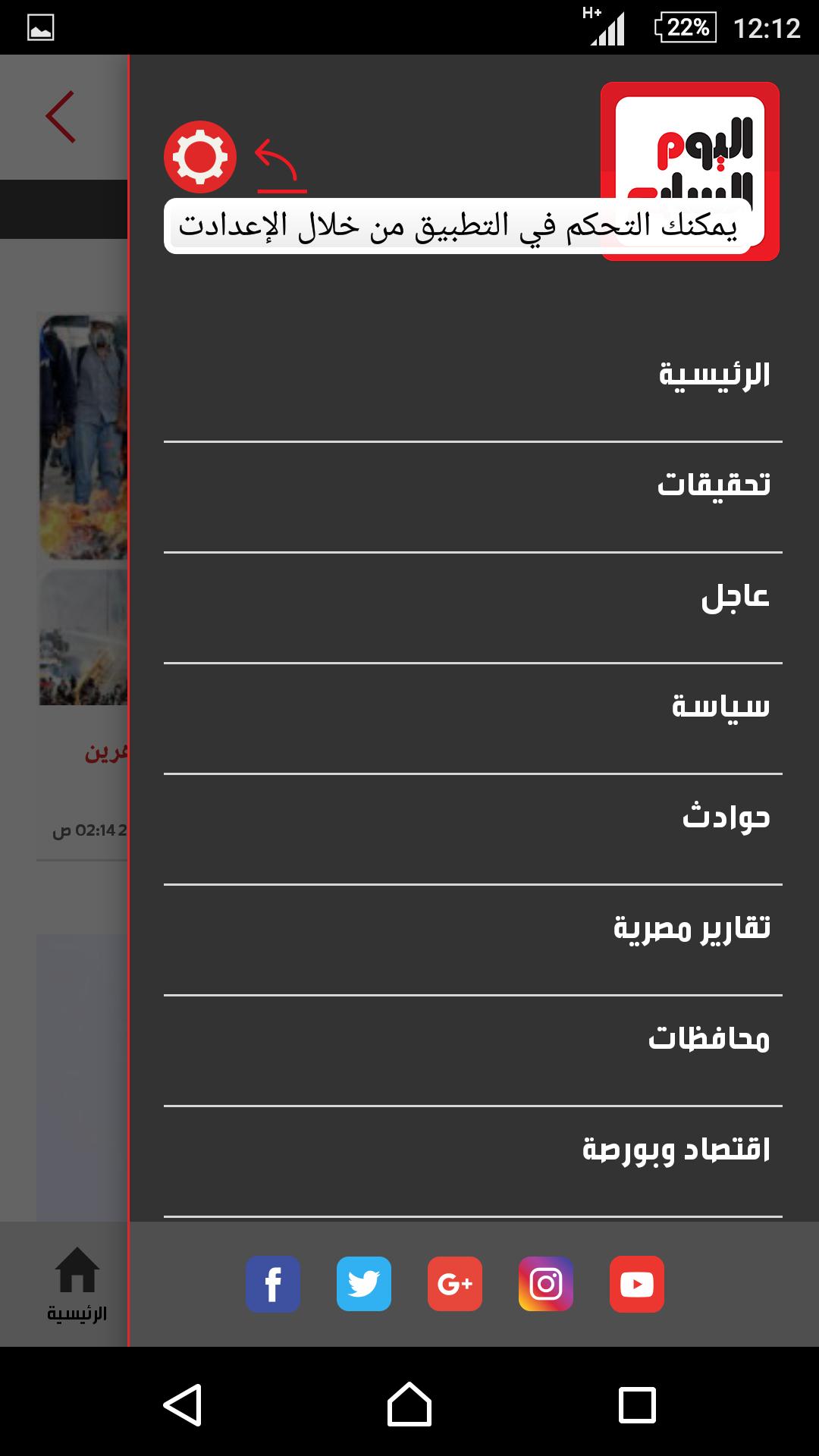The height and width of the screenshot is (1456, 819).
Task: Tap the red back arrow behind the drawer
Action: 61,117
